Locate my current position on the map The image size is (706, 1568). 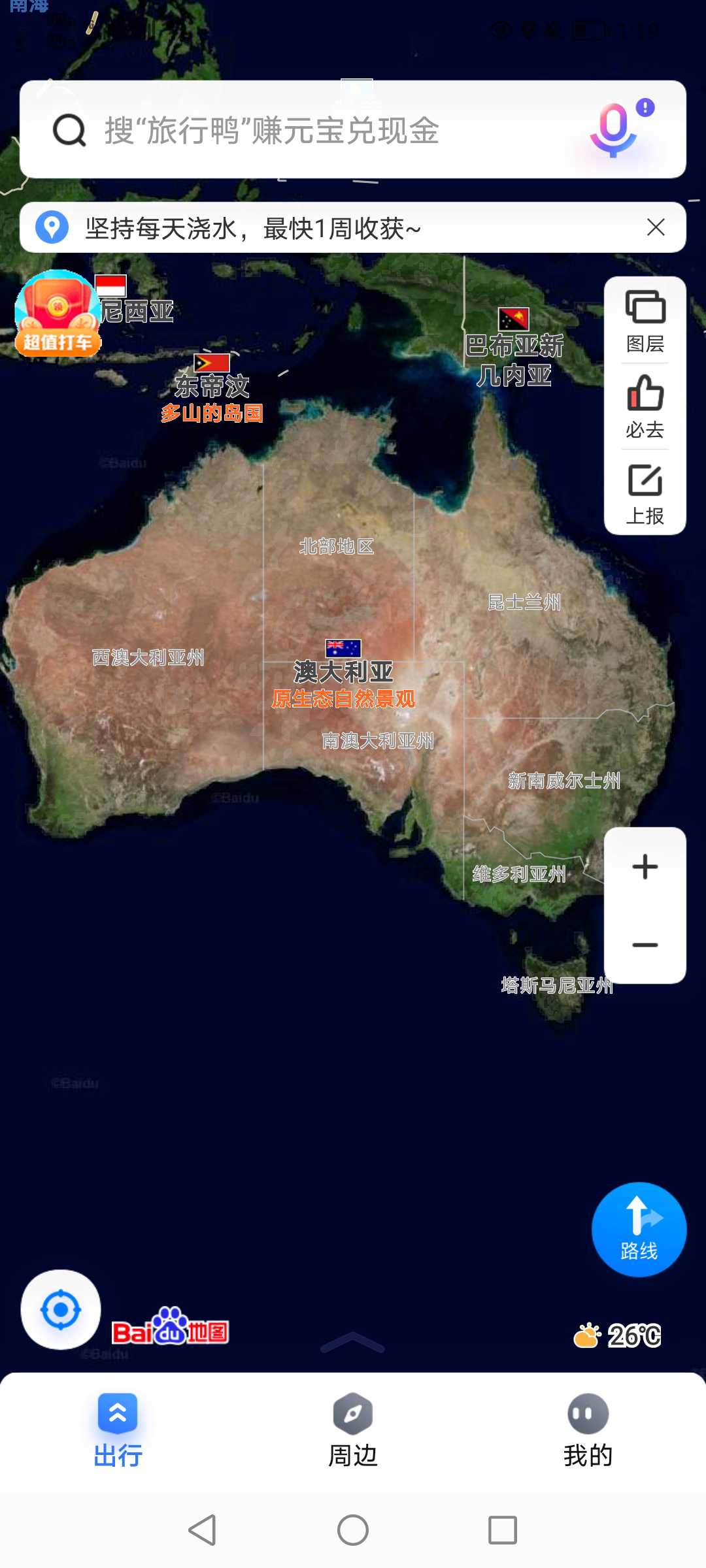click(61, 1309)
